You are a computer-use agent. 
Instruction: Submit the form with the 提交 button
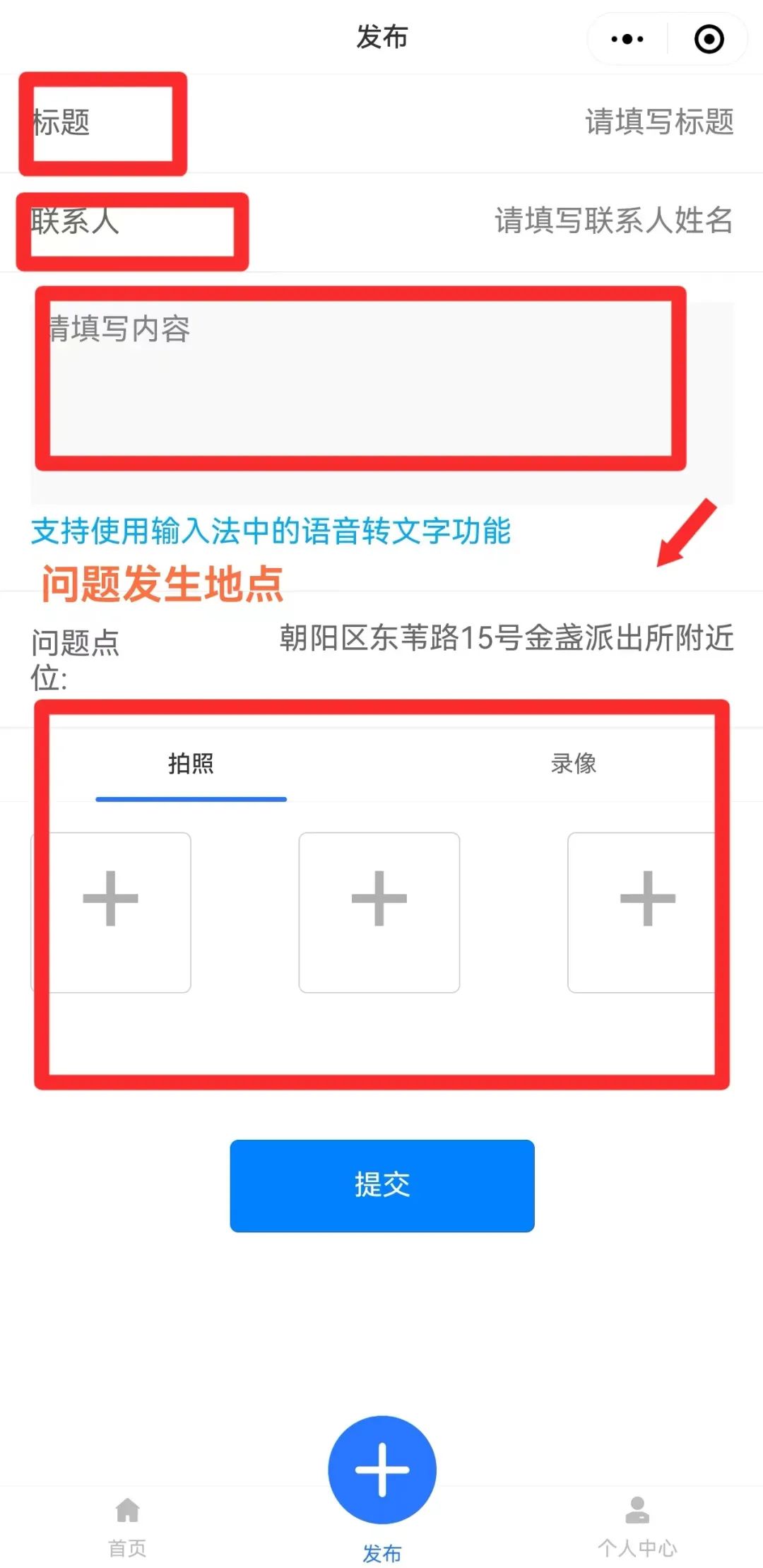coord(381,1185)
